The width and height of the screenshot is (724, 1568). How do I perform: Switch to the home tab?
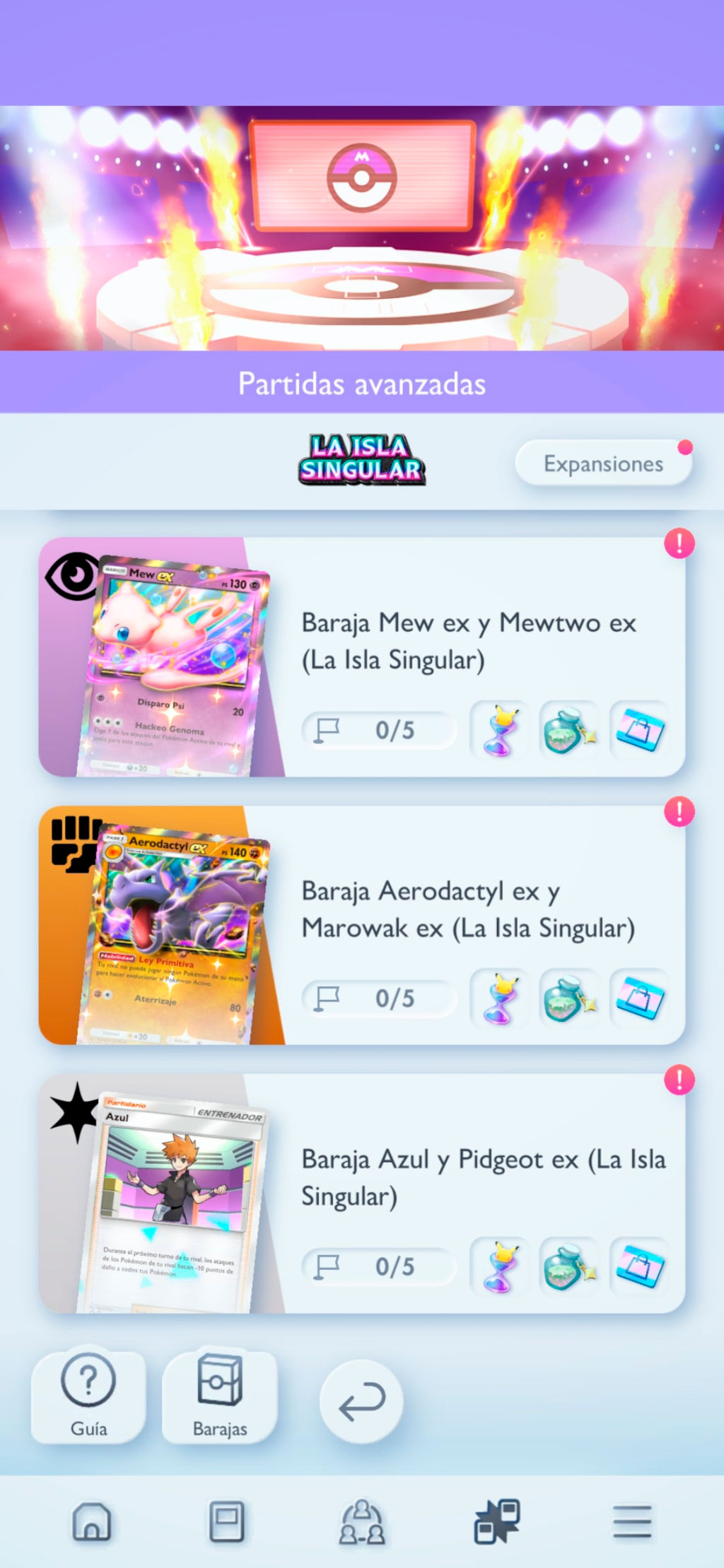(92, 1521)
